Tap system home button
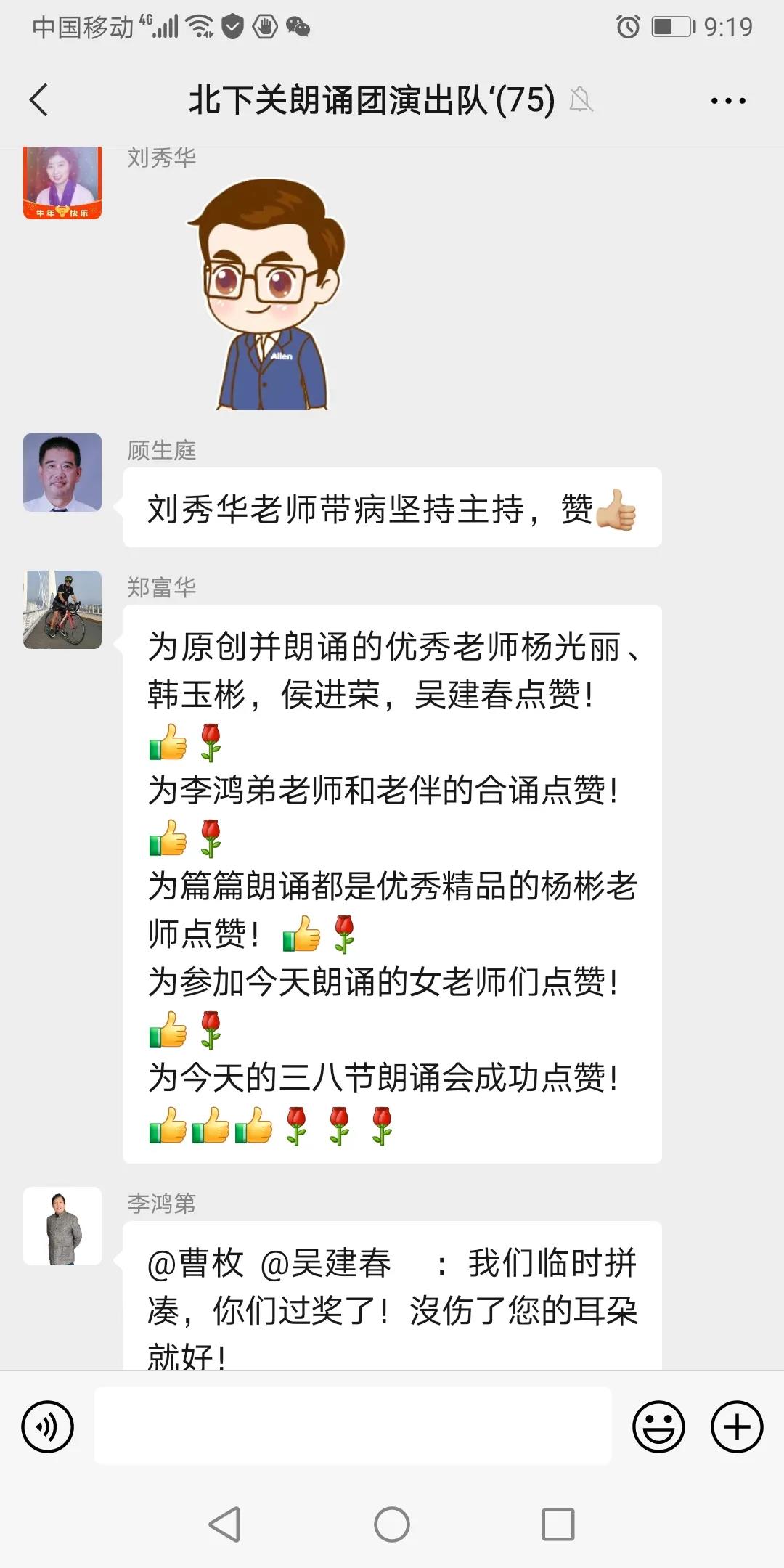Viewport: 784px width, 1568px height. [x=392, y=1524]
